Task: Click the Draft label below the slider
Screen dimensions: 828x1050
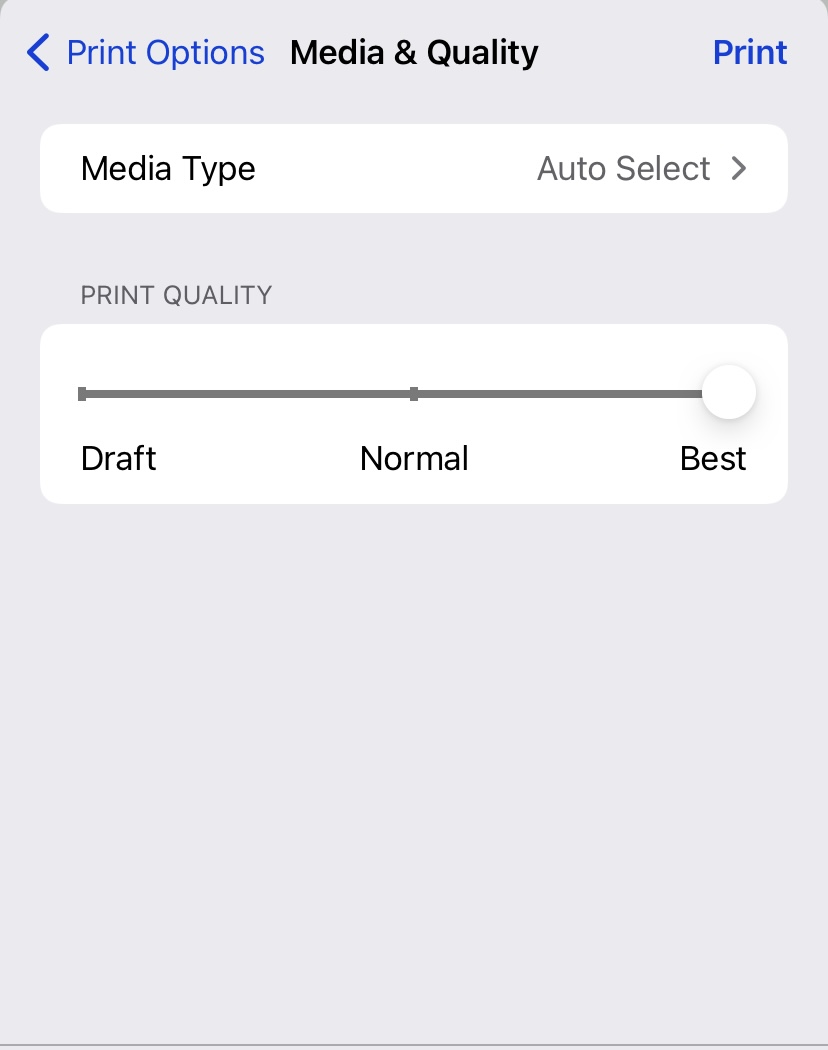Action: click(118, 458)
